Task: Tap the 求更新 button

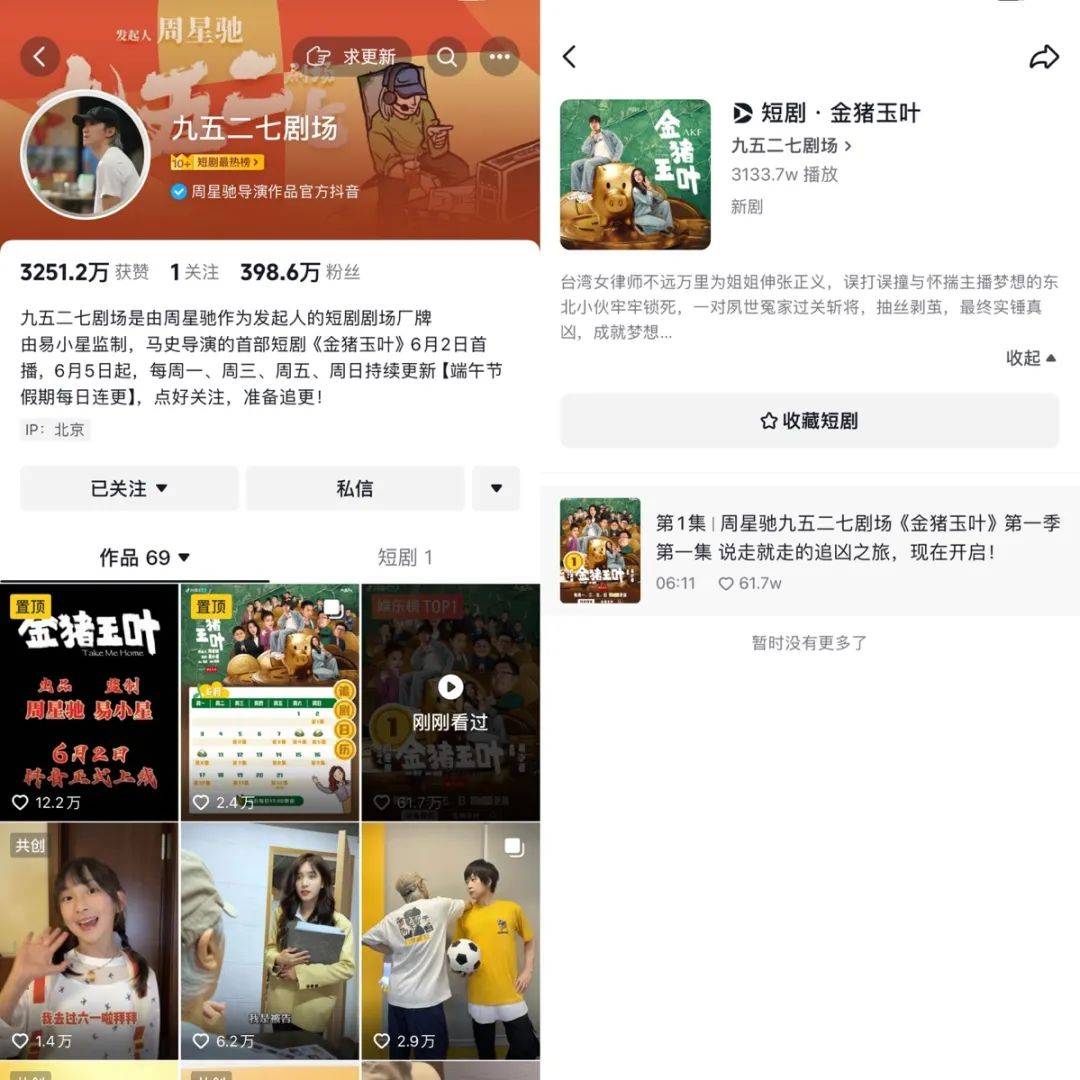Action: (x=352, y=57)
